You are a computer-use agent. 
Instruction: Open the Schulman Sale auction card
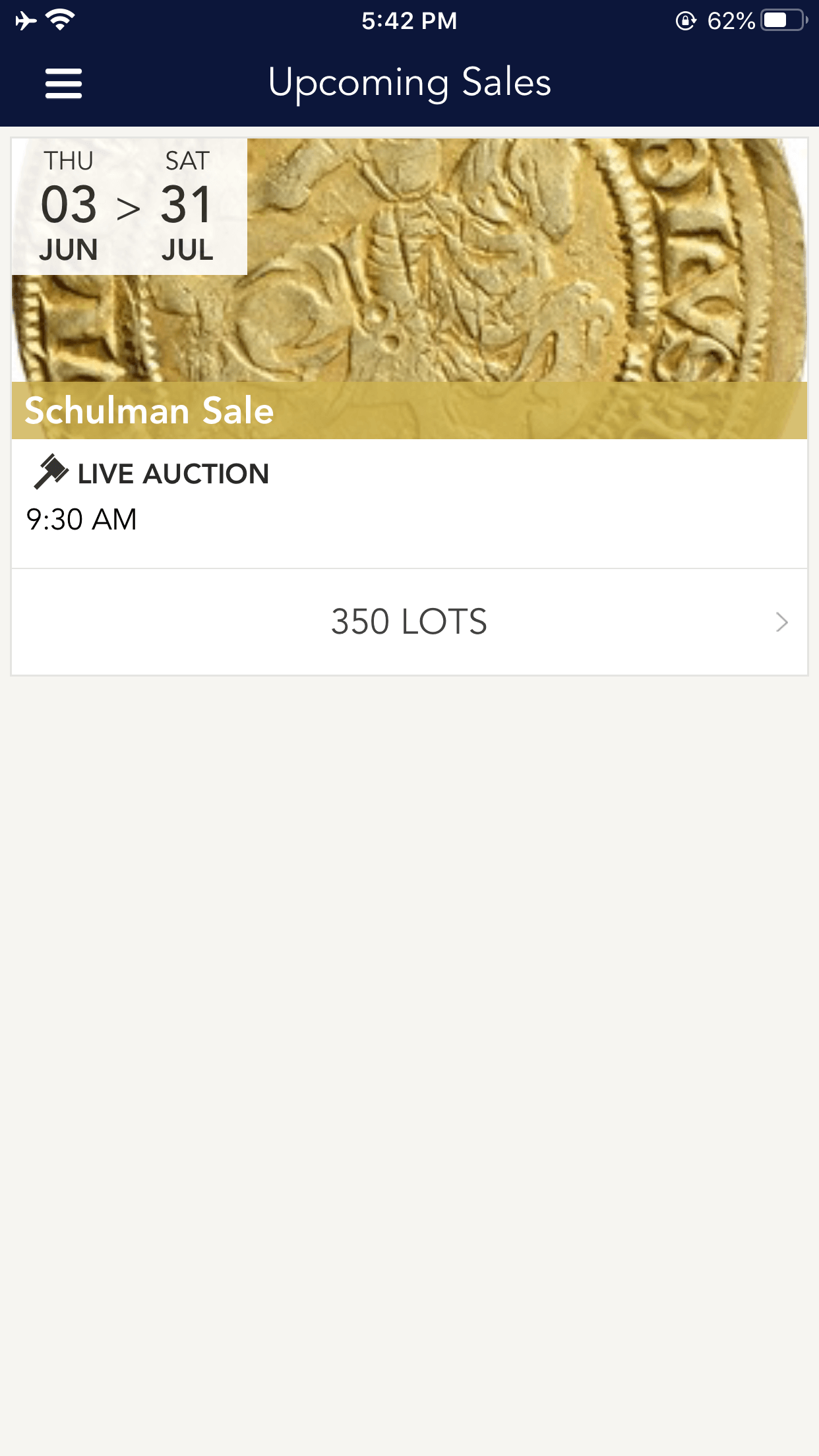click(x=409, y=353)
